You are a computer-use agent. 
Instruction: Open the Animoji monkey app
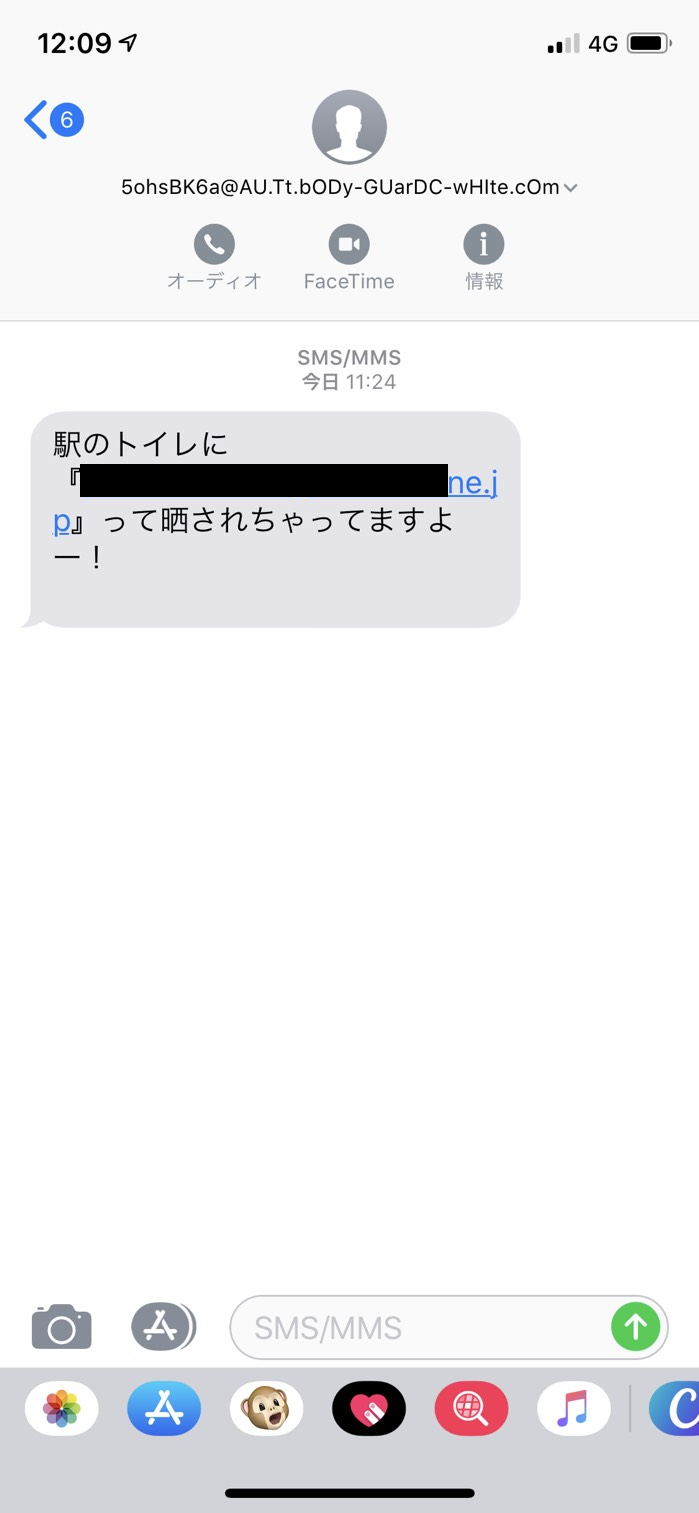point(266,1409)
